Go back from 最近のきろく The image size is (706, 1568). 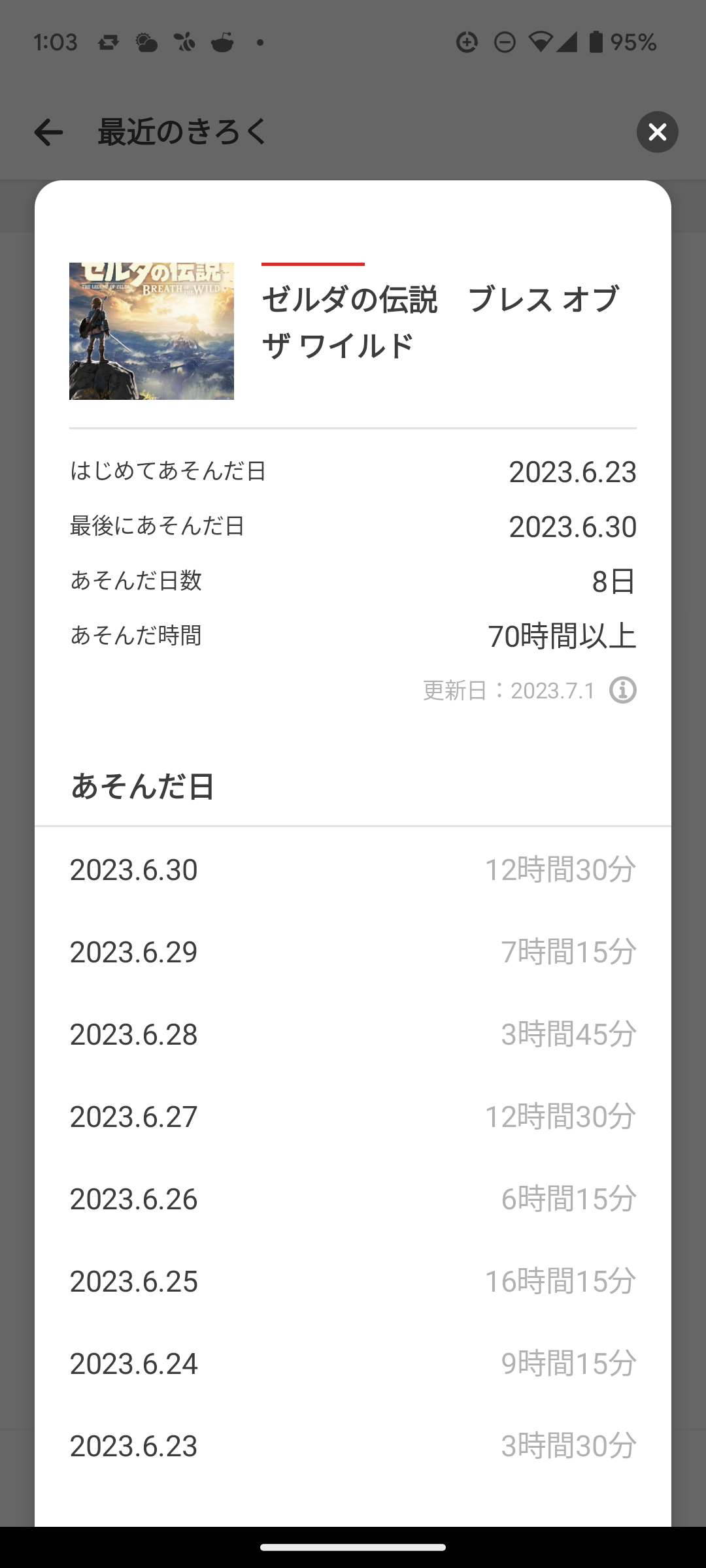click(48, 132)
